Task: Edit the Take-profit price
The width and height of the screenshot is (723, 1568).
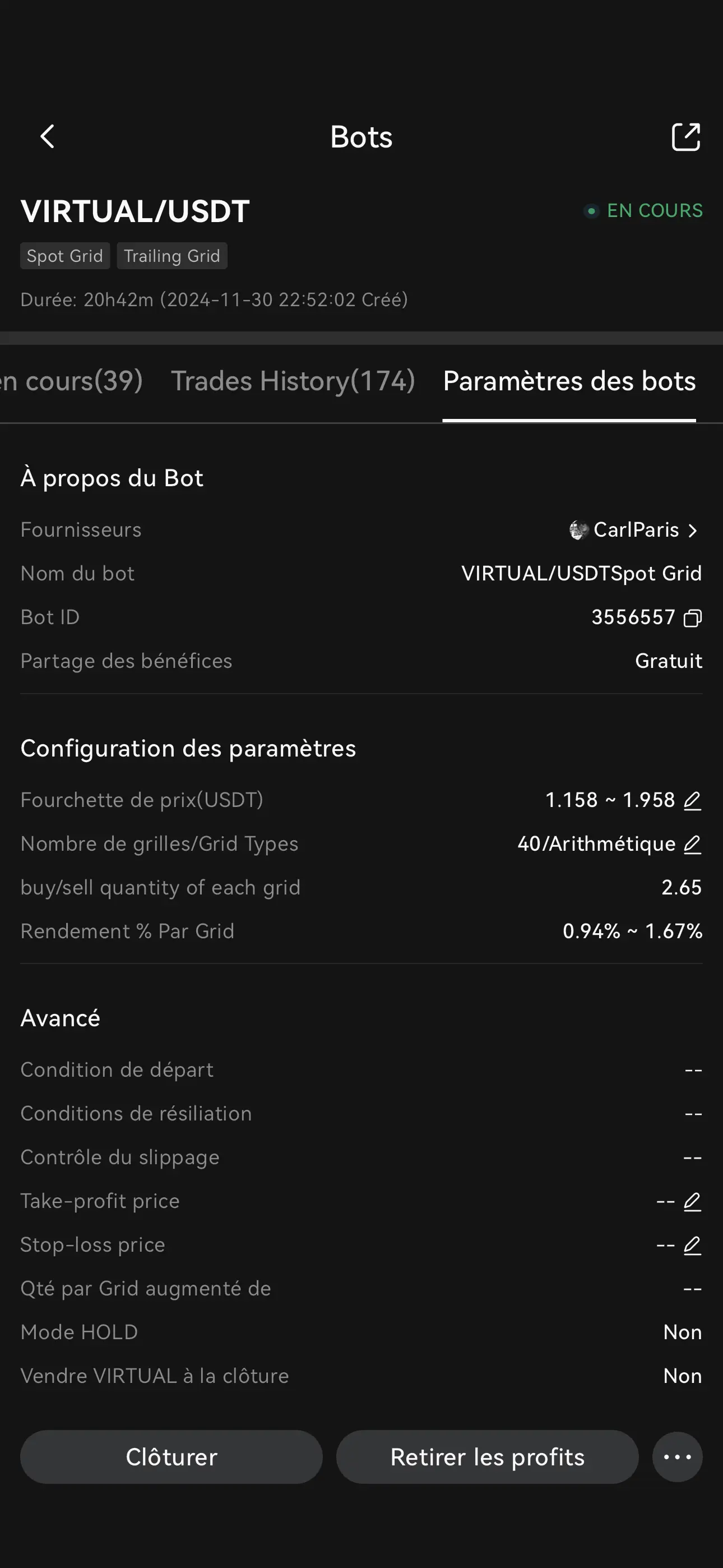Action: (x=693, y=1201)
